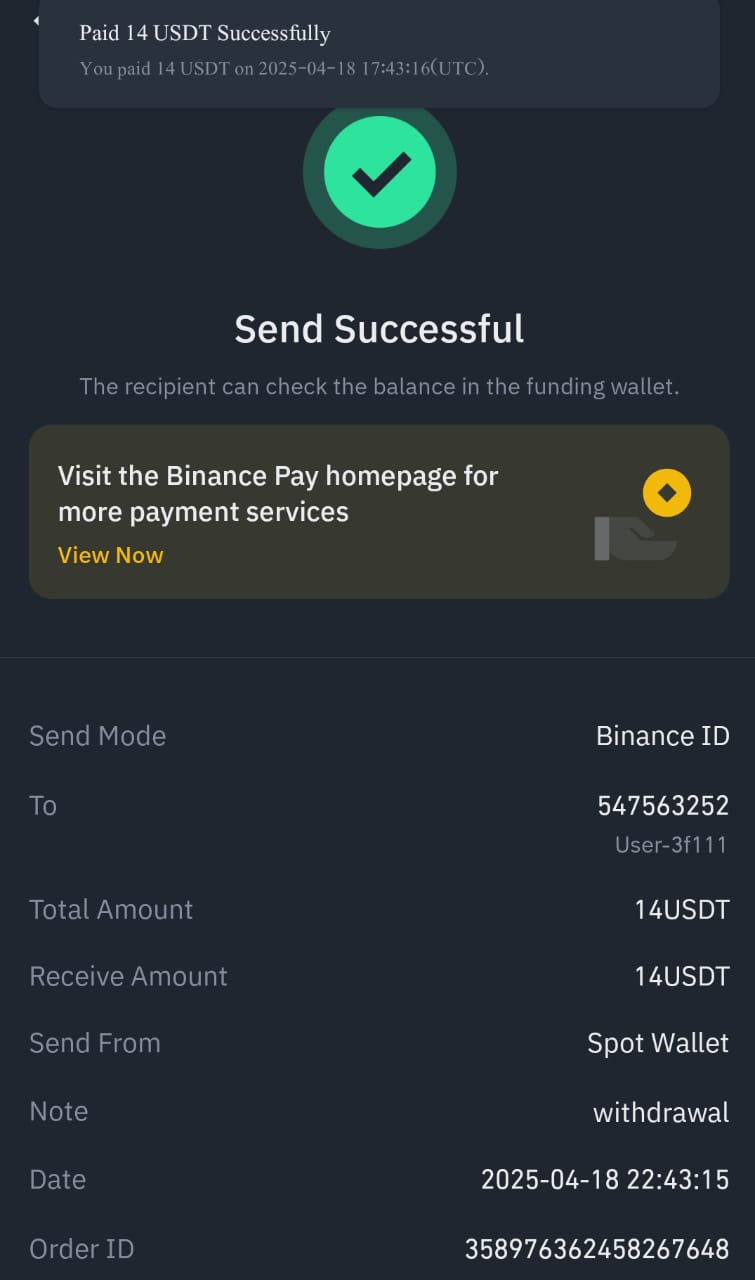The image size is (755, 1280).
Task: Click the Send From label
Action: point(95,1042)
